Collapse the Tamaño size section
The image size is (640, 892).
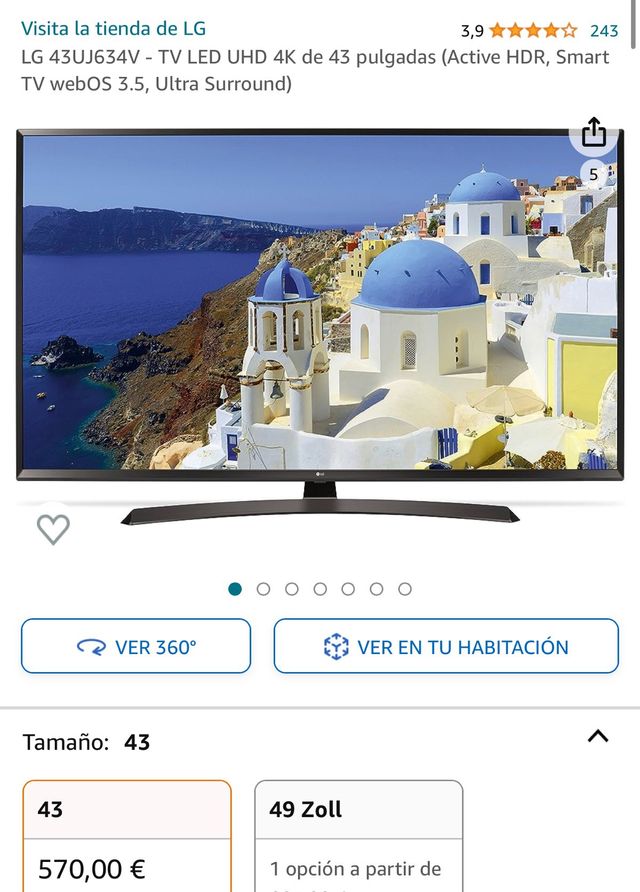tap(597, 737)
